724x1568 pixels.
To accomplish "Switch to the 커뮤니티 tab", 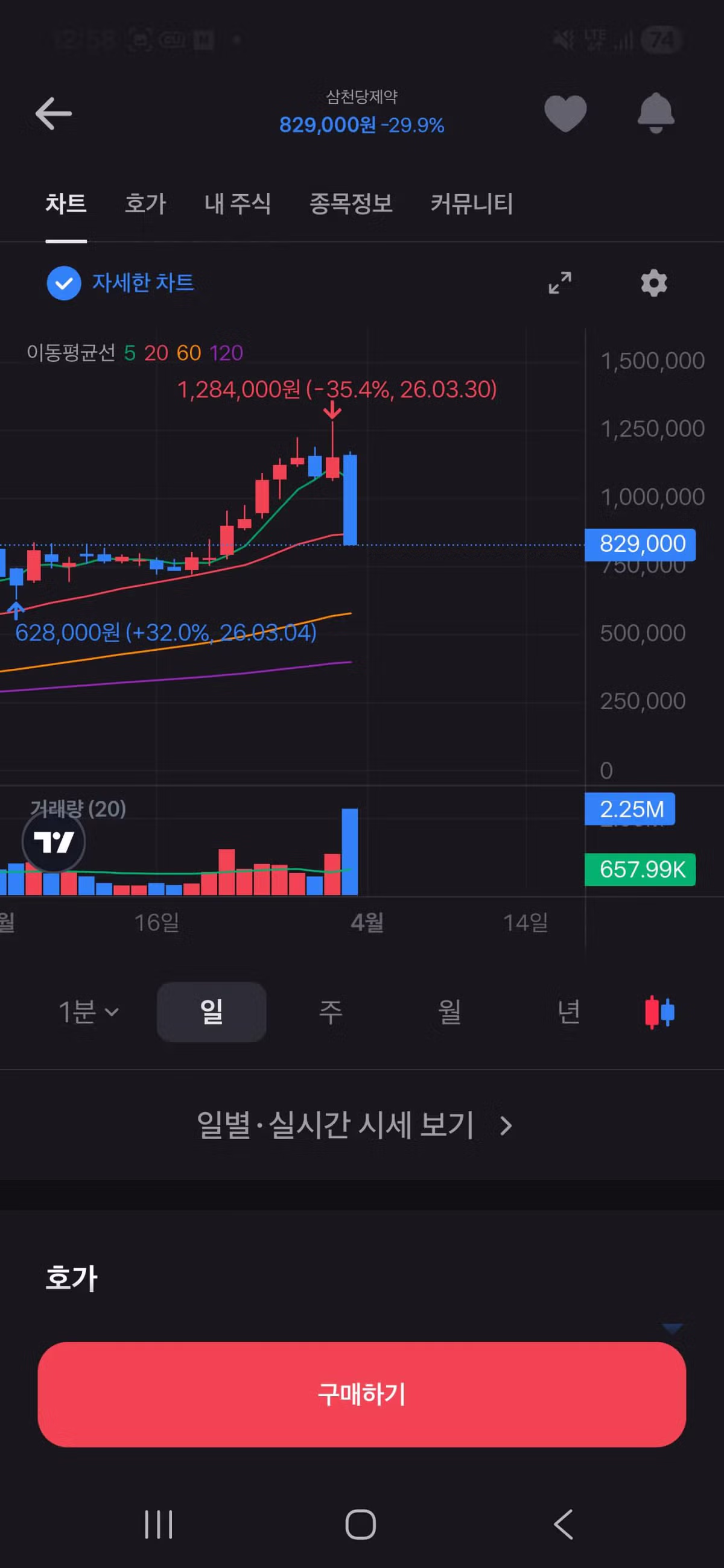I will [x=471, y=203].
